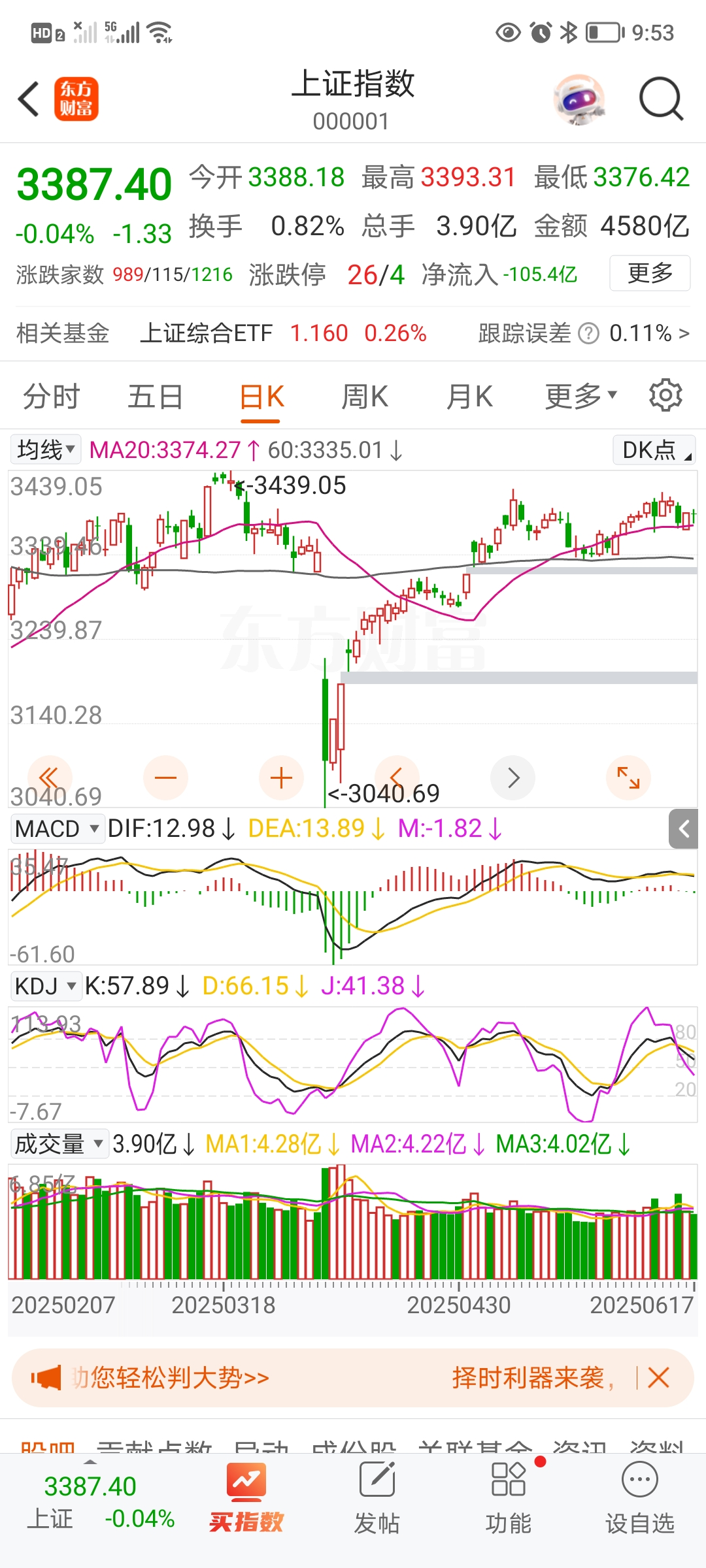Switch to the 分时 chart tab
The image size is (706, 1568).
point(51,397)
